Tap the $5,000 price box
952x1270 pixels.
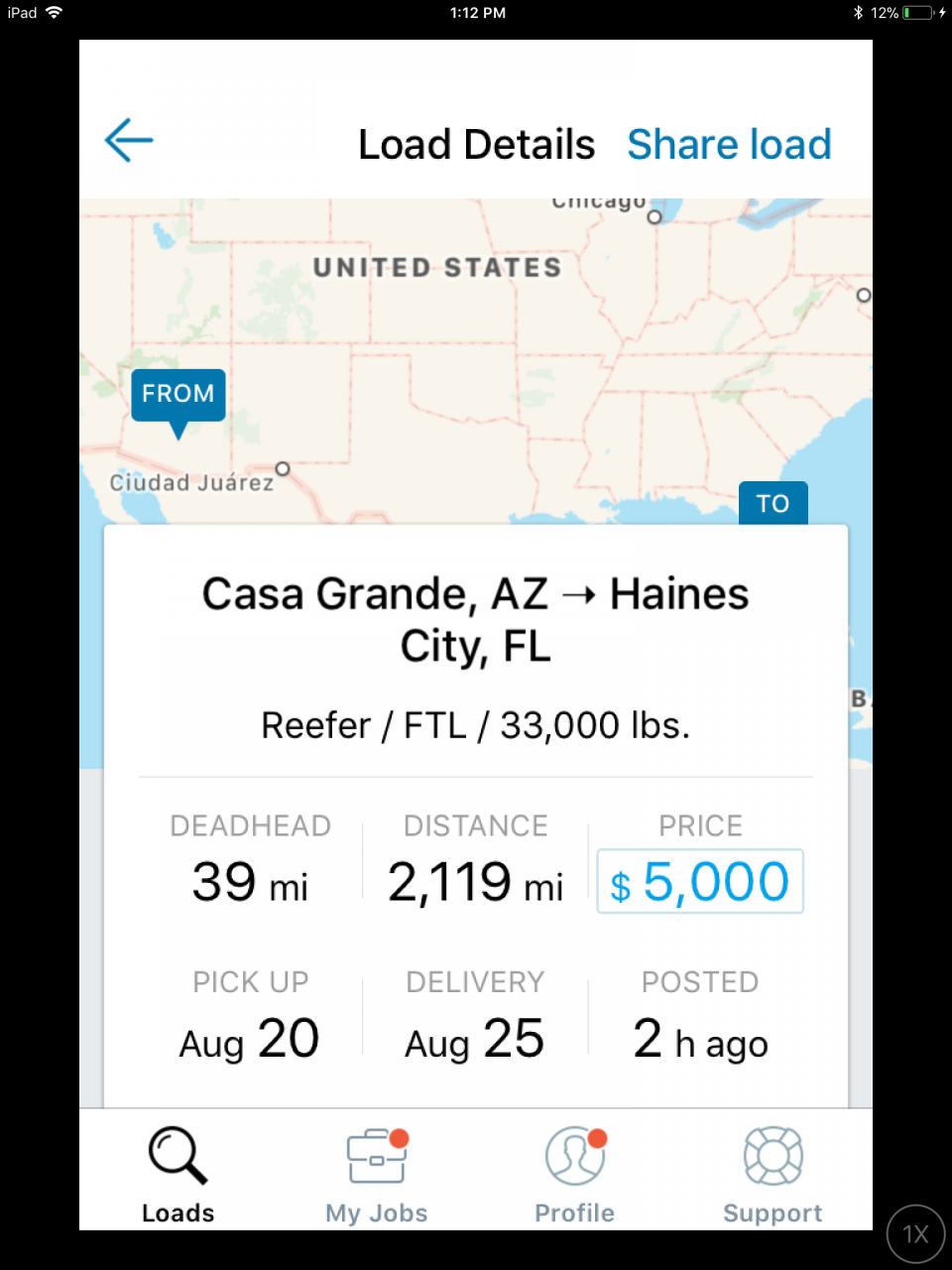(700, 881)
